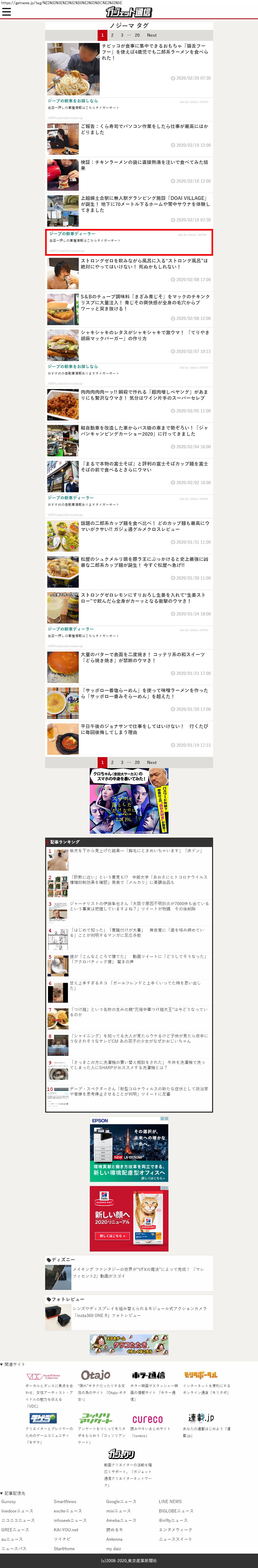This screenshot has height=1568, width=258.
Task: Go to page 2 in top pagination
Action: (112, 35)
